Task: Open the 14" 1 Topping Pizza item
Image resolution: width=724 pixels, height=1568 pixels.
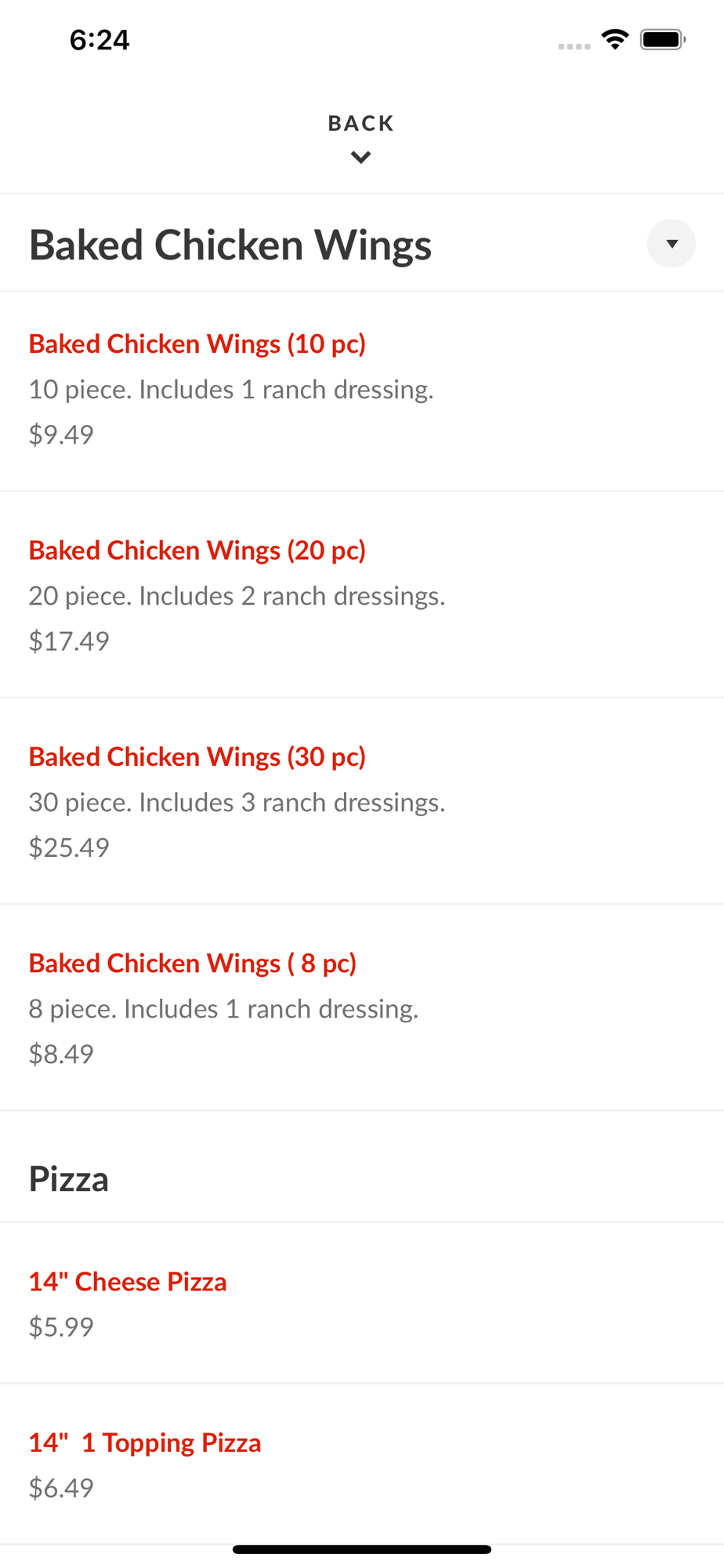Action: [x=362, y=1465]
